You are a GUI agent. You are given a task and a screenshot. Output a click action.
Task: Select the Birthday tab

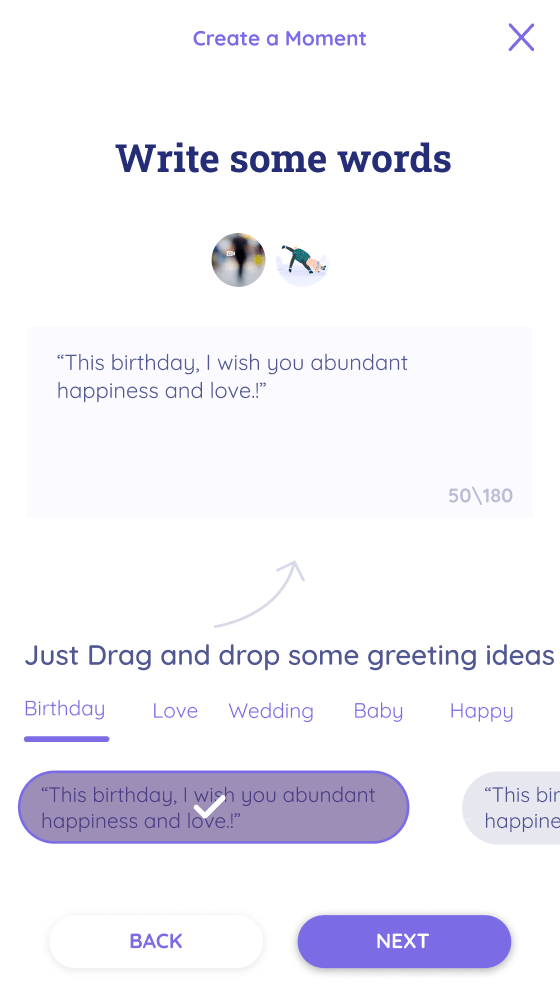[x=65, y=710]
